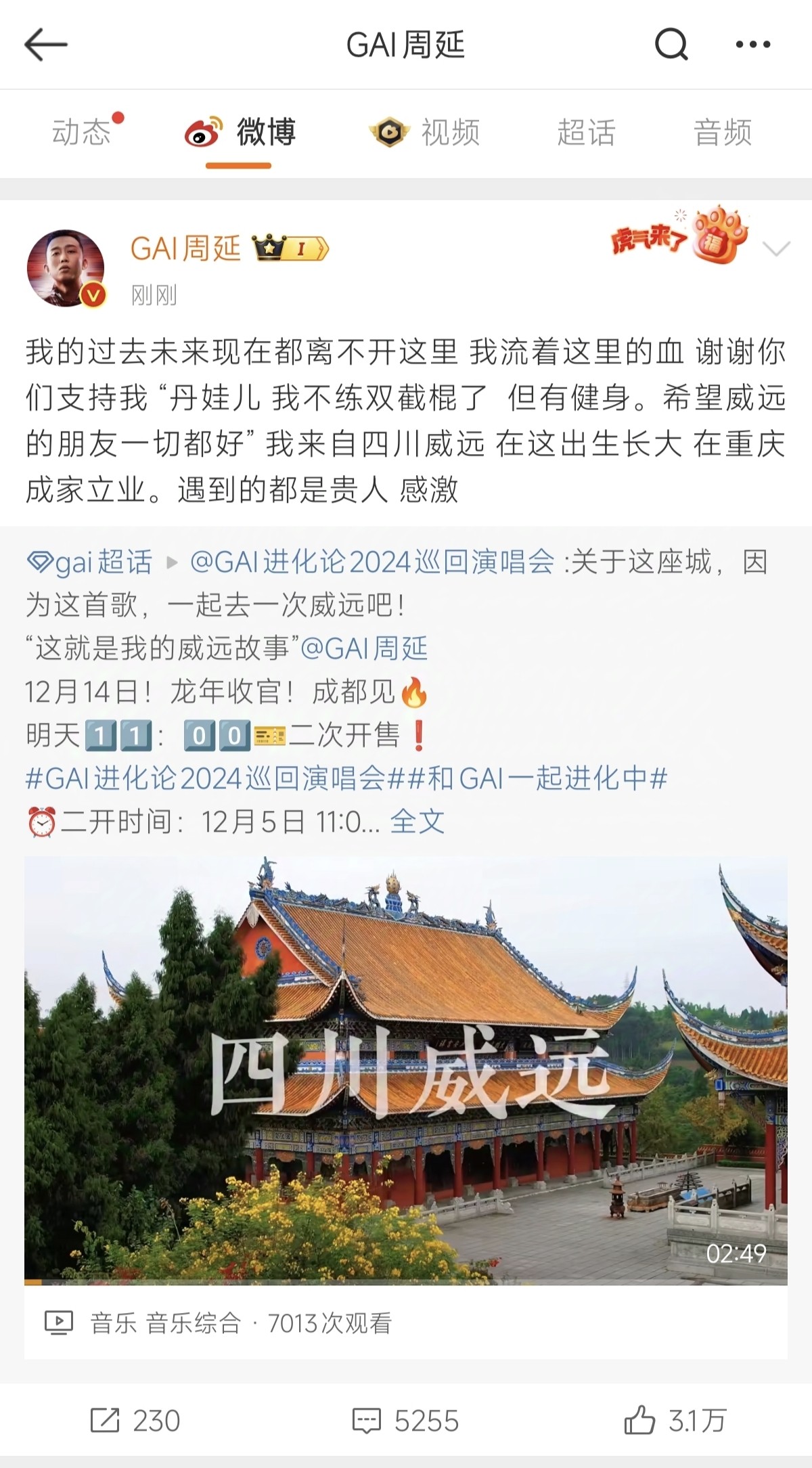Repost this post with 230 shares
Screen dimensions: 812x1468
coord(135,1421)
